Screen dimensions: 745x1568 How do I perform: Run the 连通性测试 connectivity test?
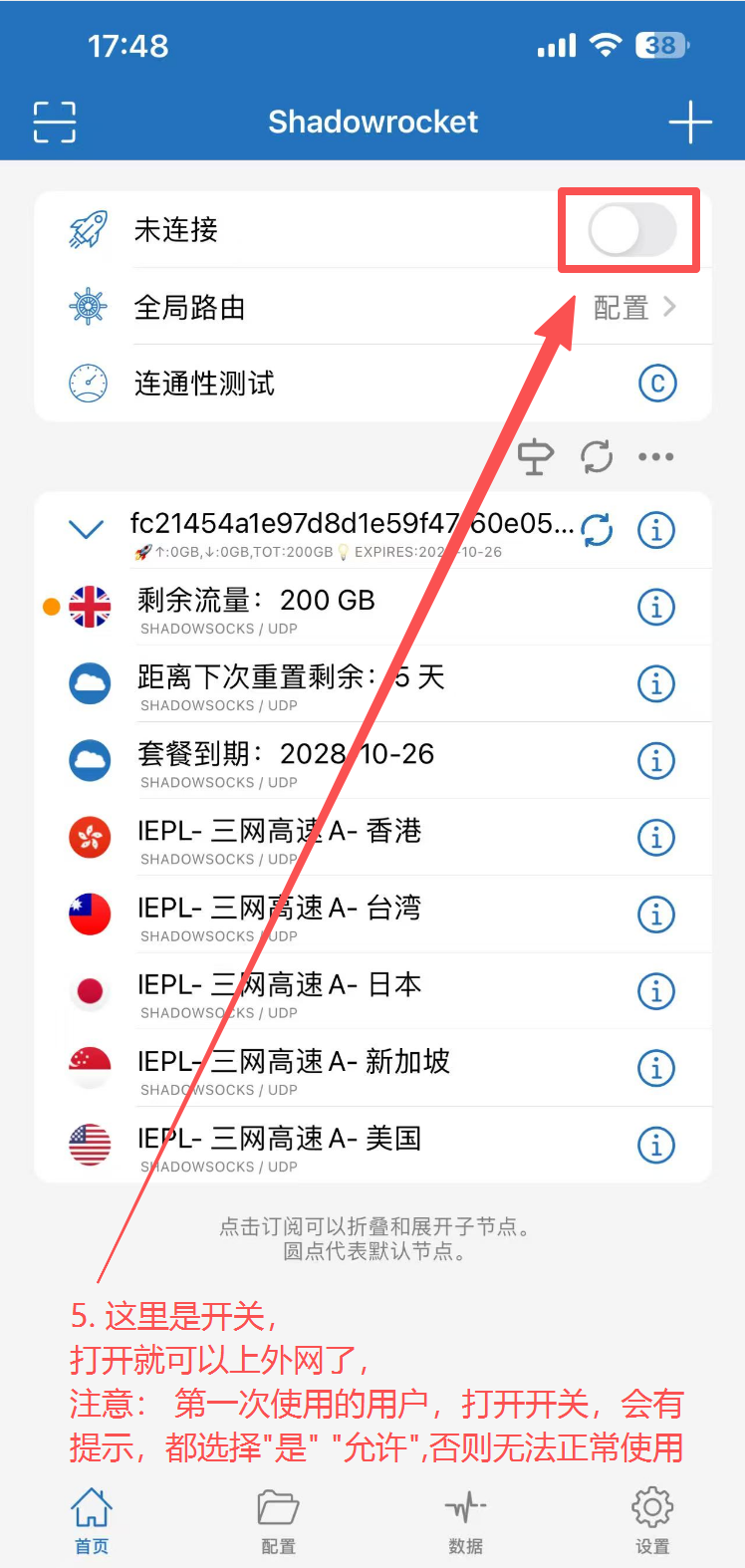[x=656, y=384]
